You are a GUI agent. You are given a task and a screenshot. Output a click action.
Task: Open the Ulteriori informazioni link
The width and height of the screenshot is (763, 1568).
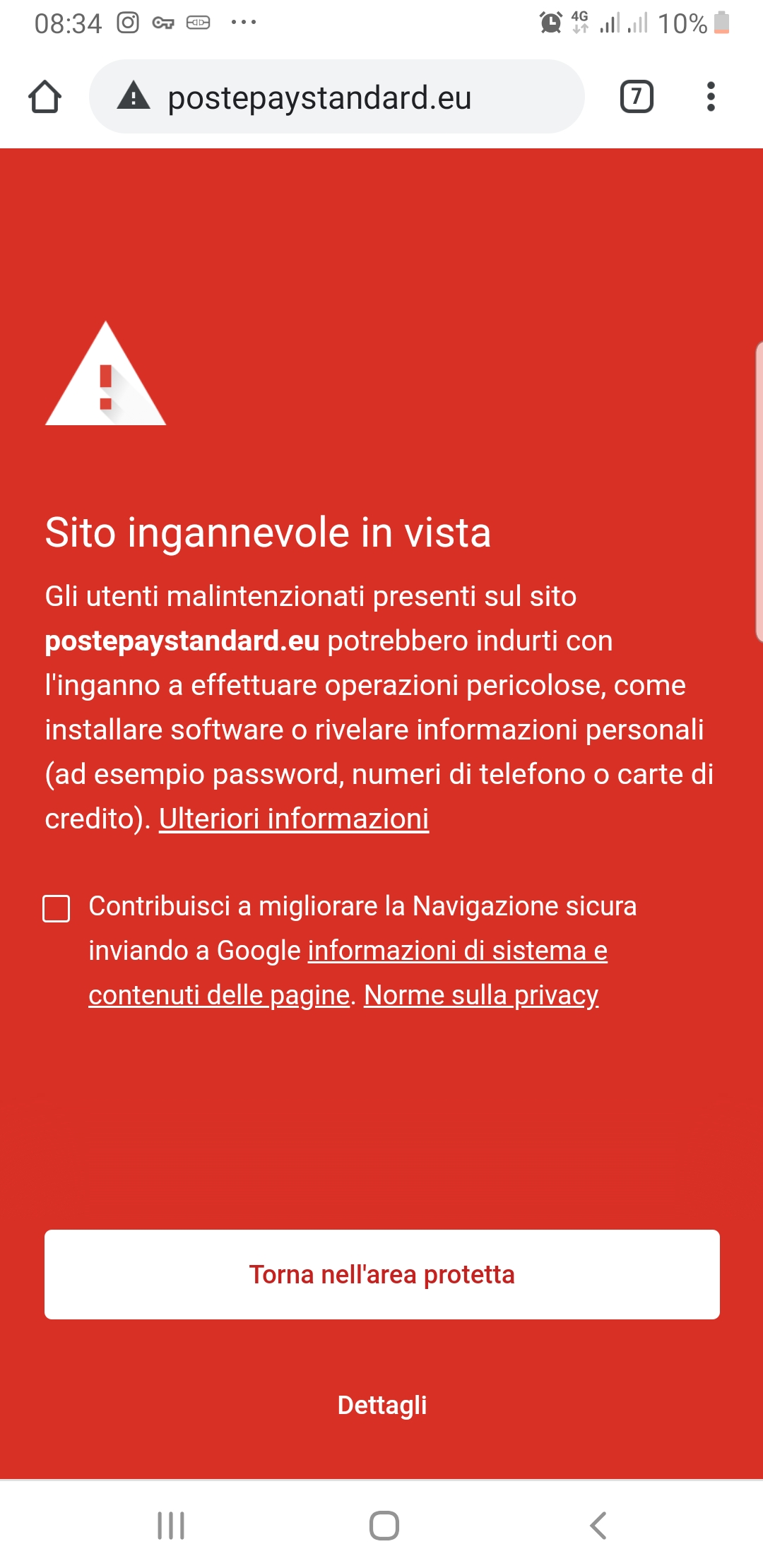pos(294,819)
